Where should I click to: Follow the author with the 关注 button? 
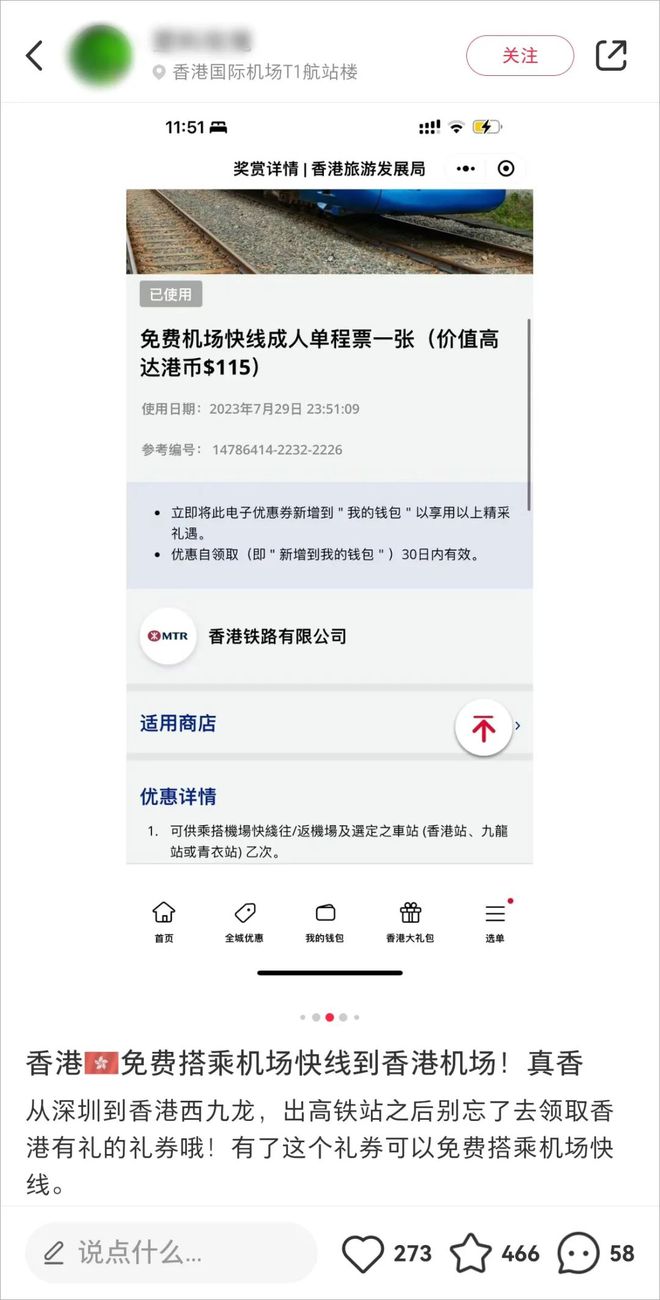pyautogui.click(x=520, y=55)
